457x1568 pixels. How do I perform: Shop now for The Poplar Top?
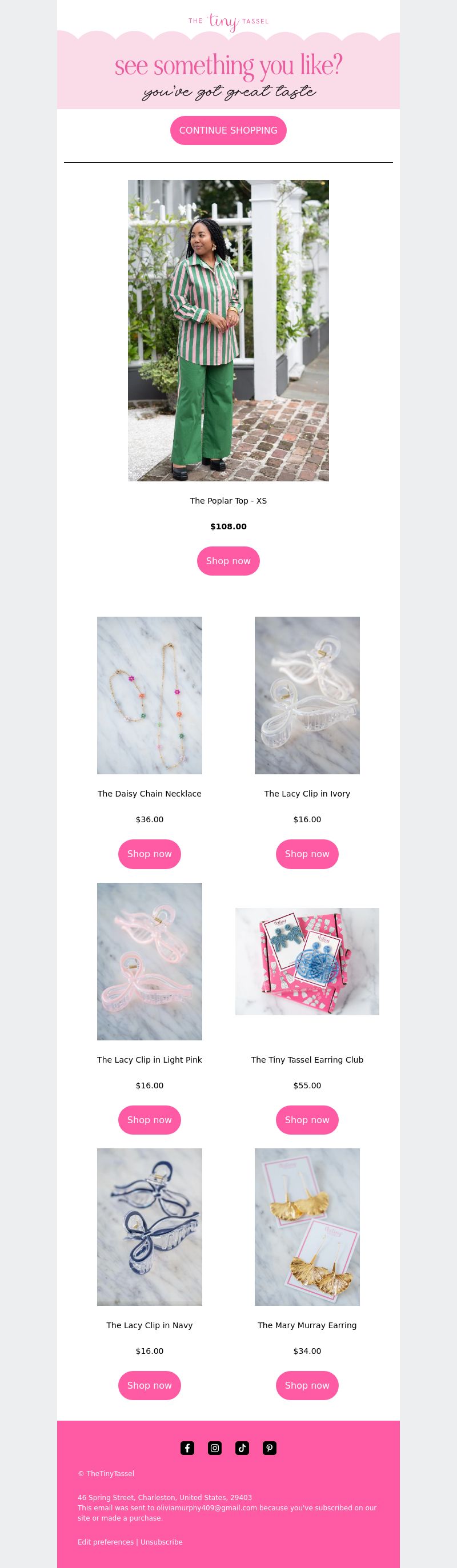[x=228, y=561]
